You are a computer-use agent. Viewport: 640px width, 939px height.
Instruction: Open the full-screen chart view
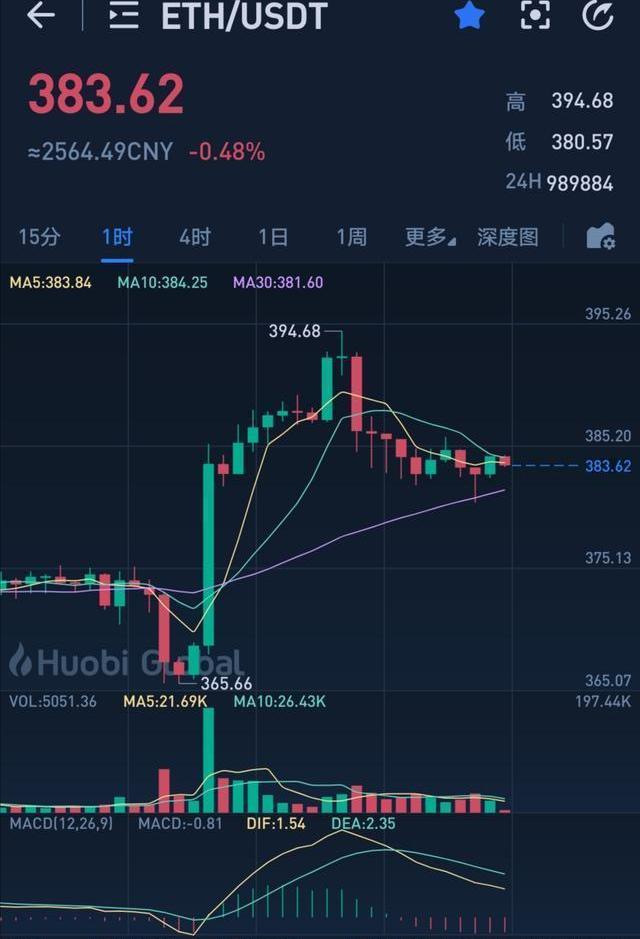pos(535,15)
